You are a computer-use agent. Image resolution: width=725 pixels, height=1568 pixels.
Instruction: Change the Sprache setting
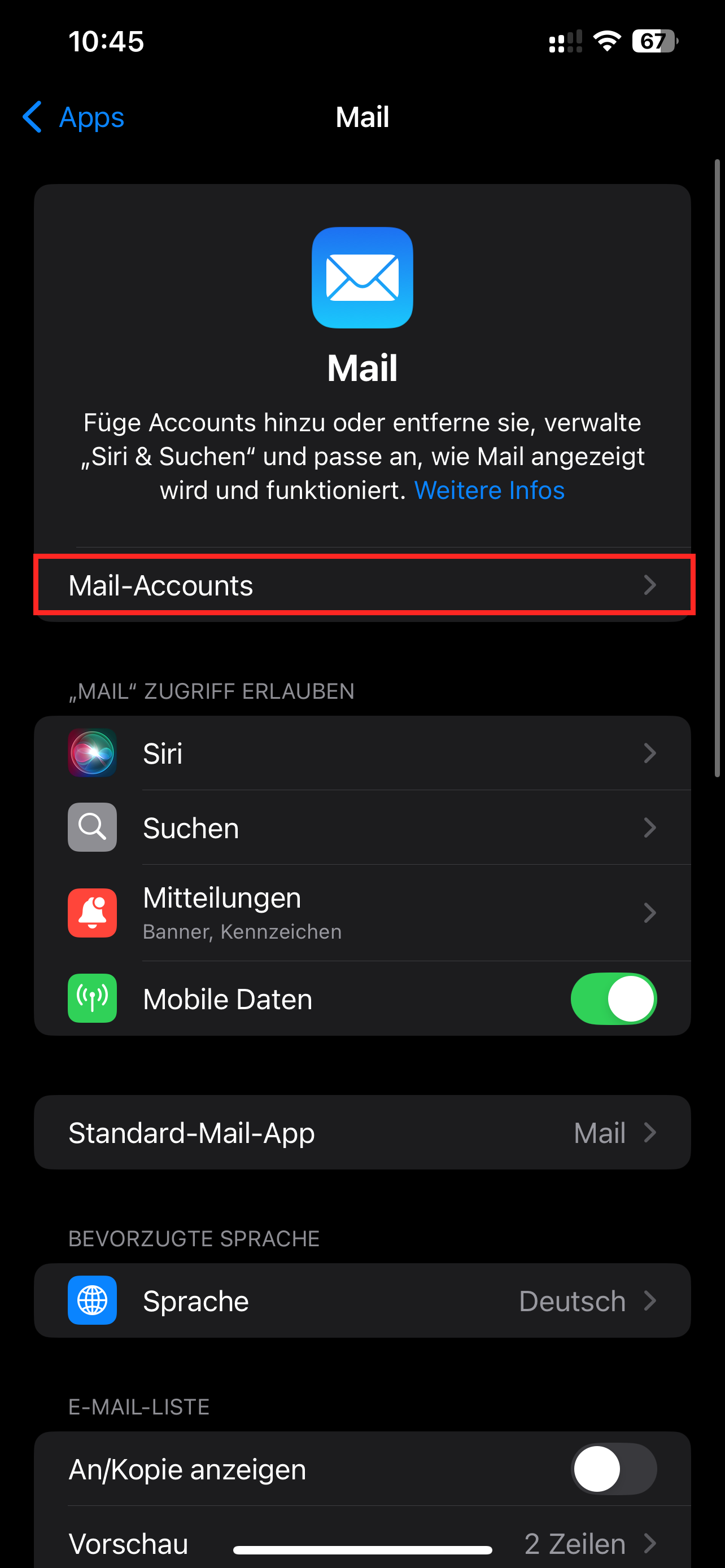(363, 1300)
